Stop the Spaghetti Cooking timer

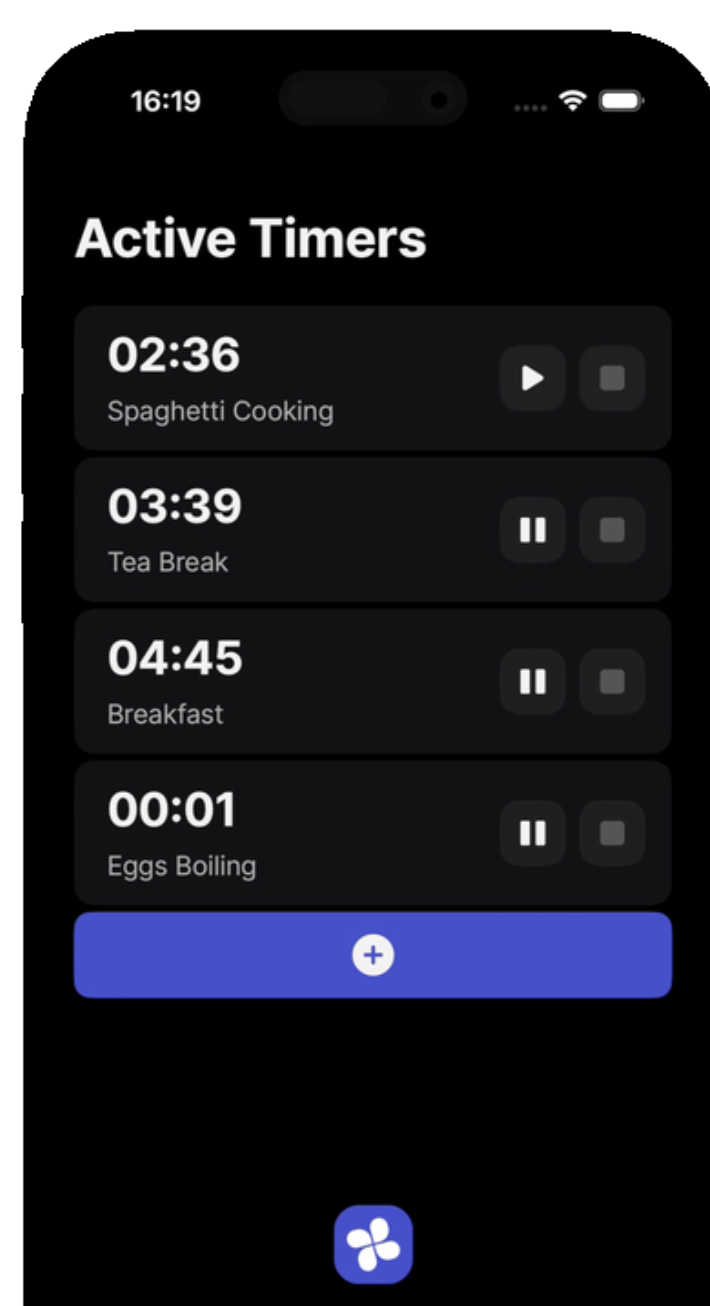(x=612, y=378)
